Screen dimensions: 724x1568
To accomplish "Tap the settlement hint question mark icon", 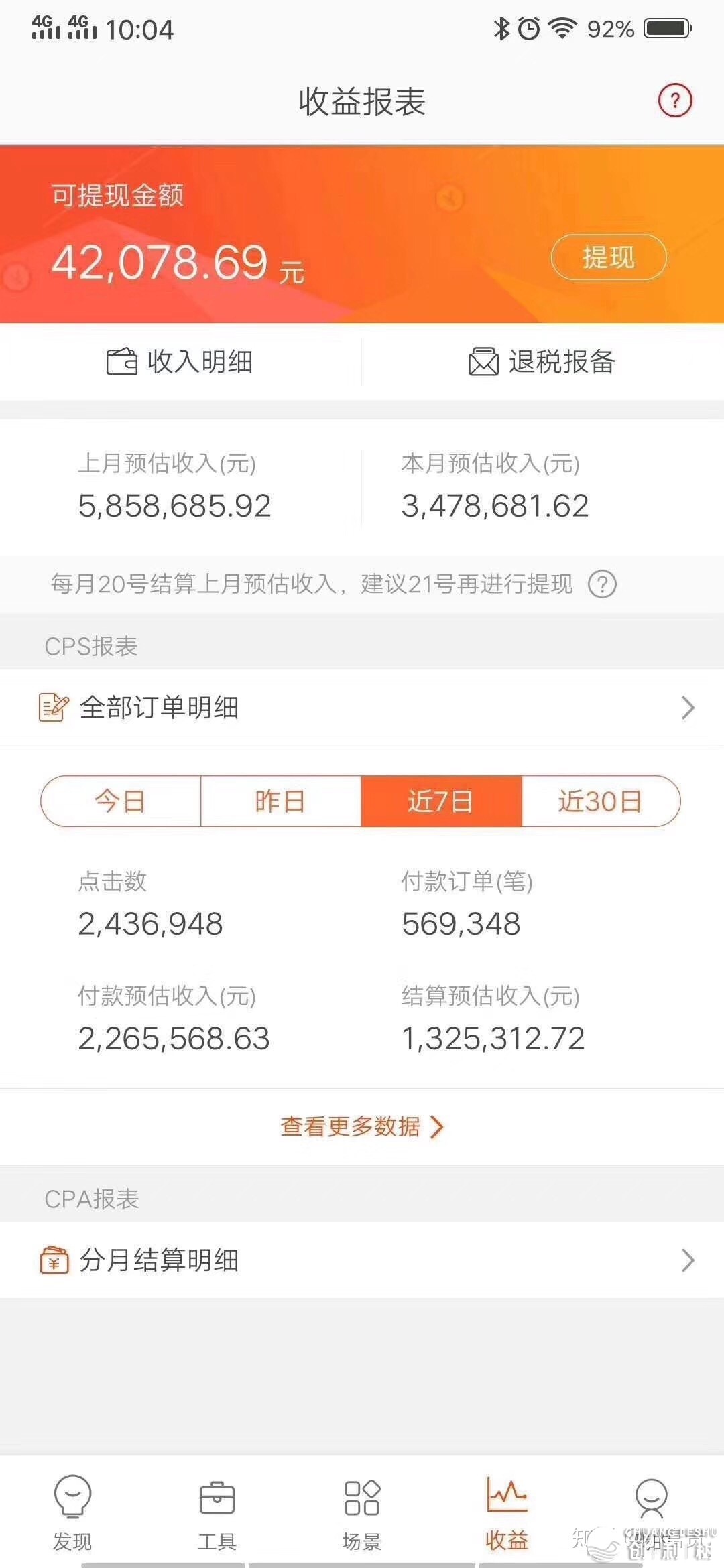I will 602,584.
